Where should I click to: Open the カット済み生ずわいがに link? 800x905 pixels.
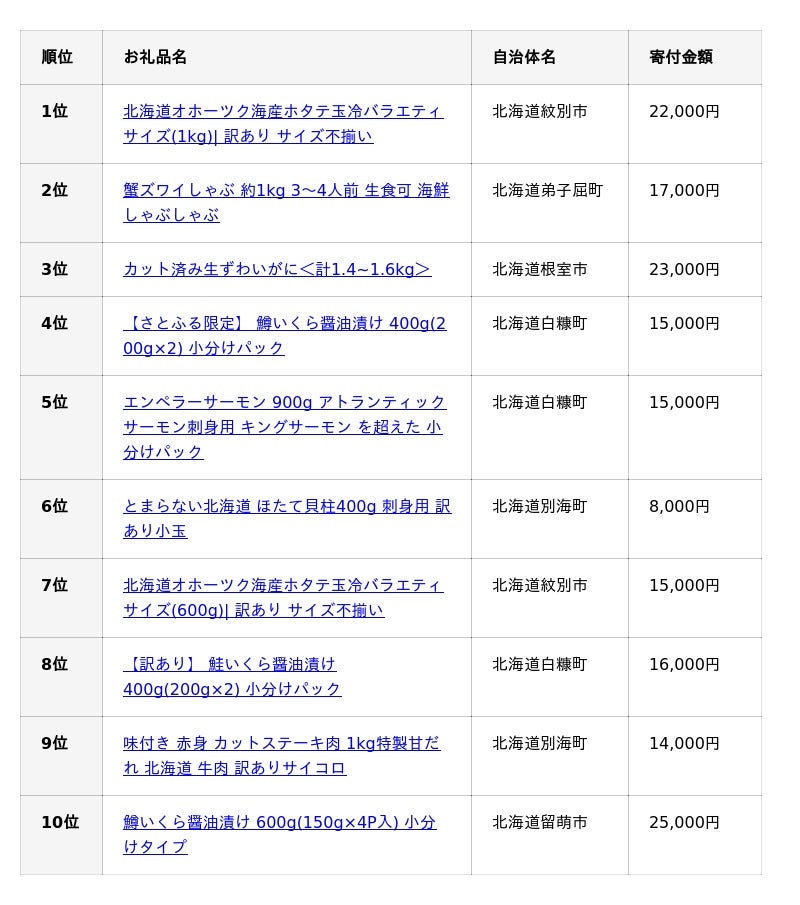(x=277, y=270)
